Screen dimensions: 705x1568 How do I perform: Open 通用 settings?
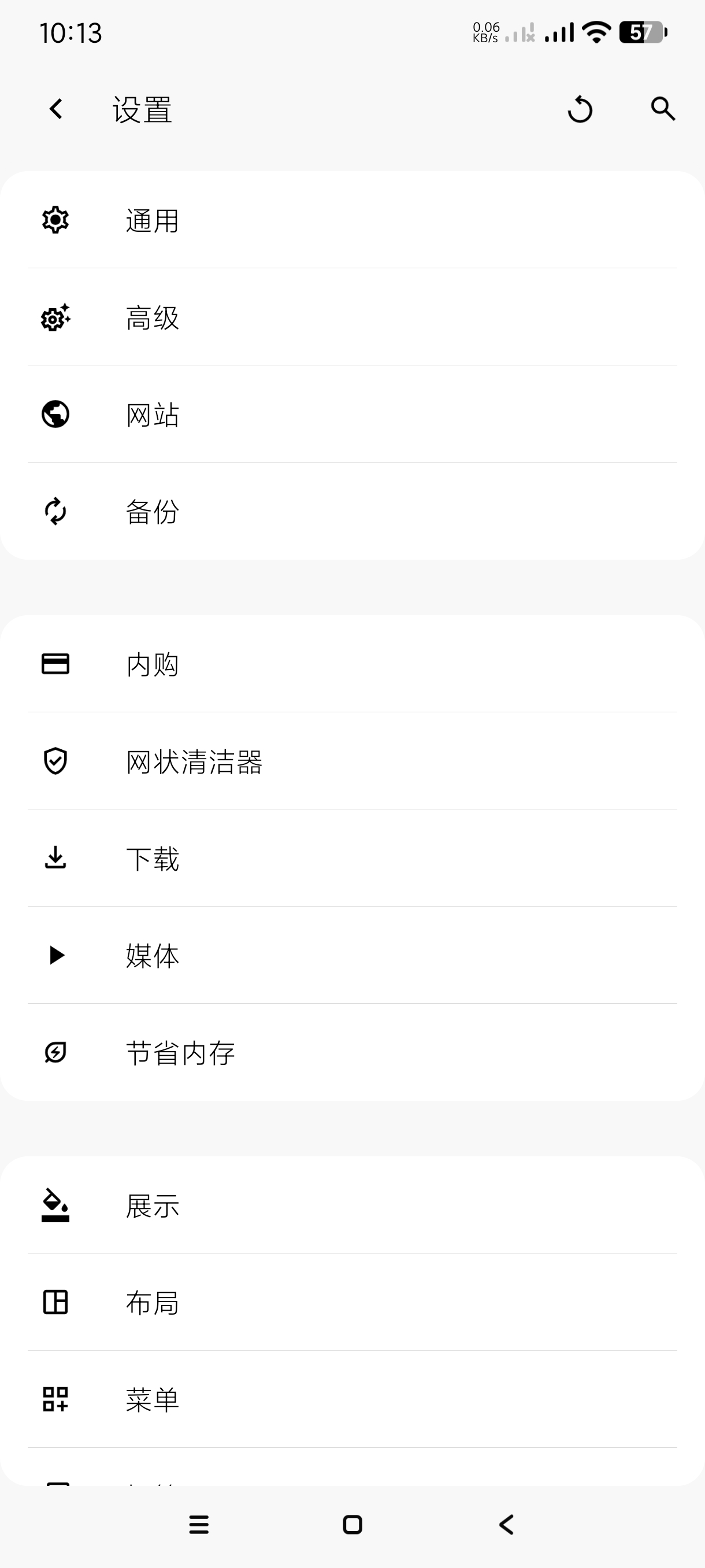click(352, 220)
